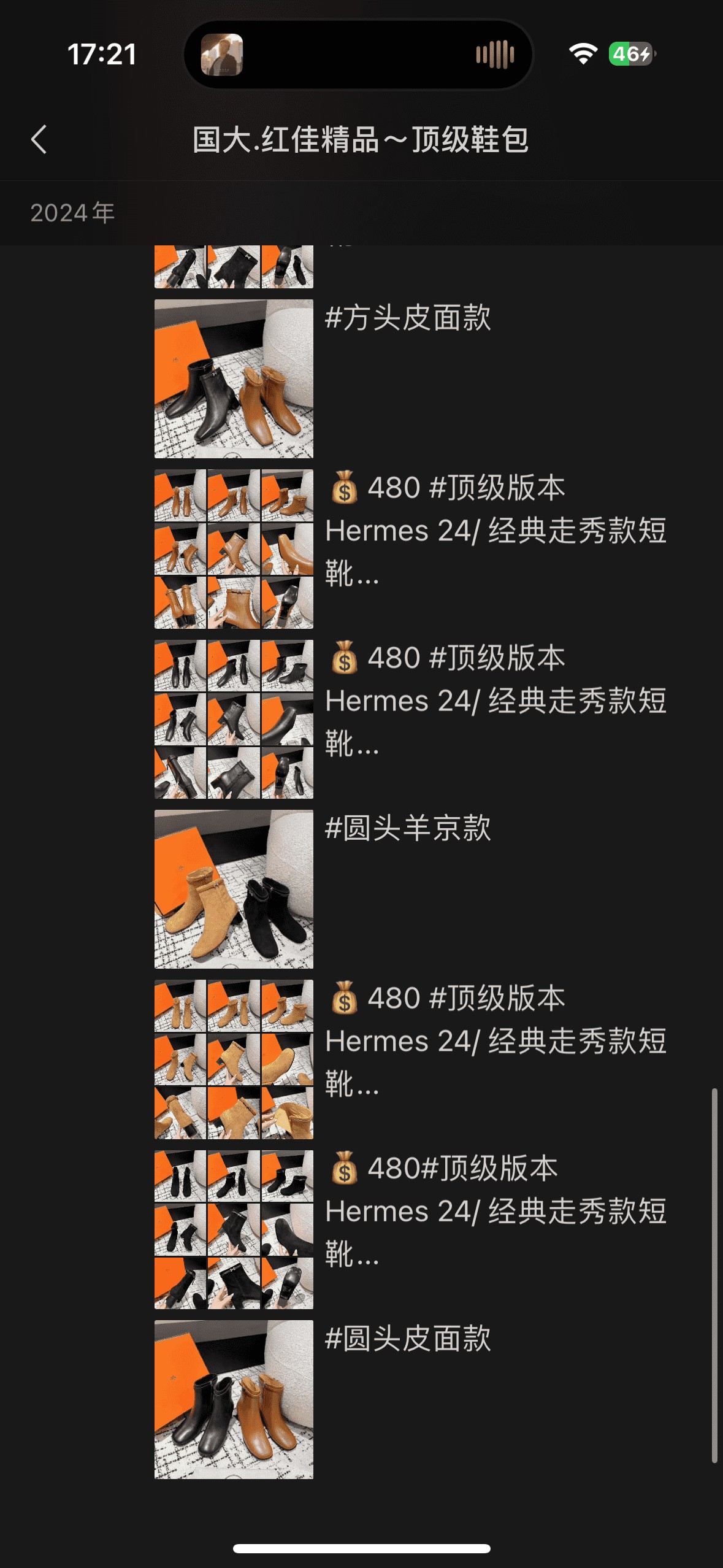This screenshot has height=1568, width=723.
Task: Tap the audio activity in the Dynamic Island
Action: coord(494,55)
